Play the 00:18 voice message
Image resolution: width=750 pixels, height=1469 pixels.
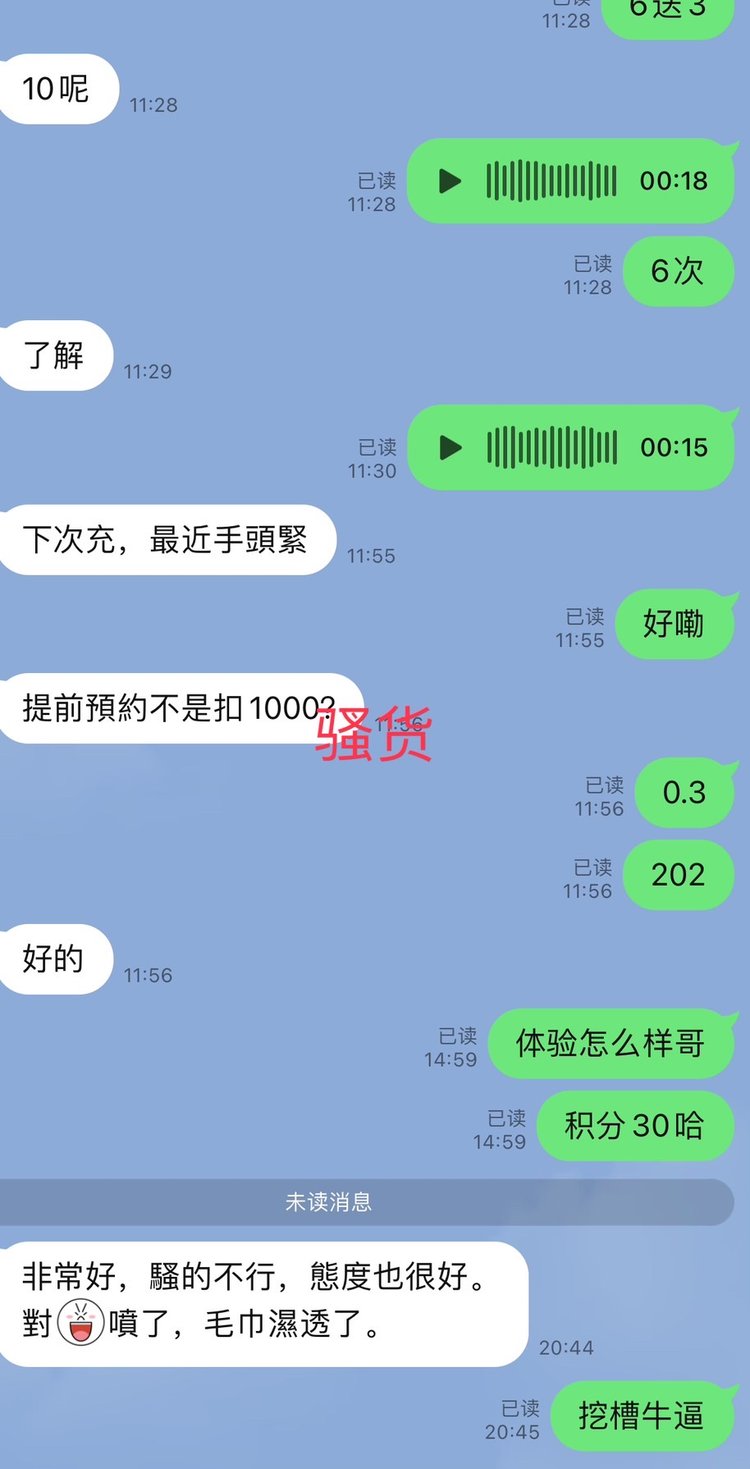pyautogui.click(x=451, y=181)
